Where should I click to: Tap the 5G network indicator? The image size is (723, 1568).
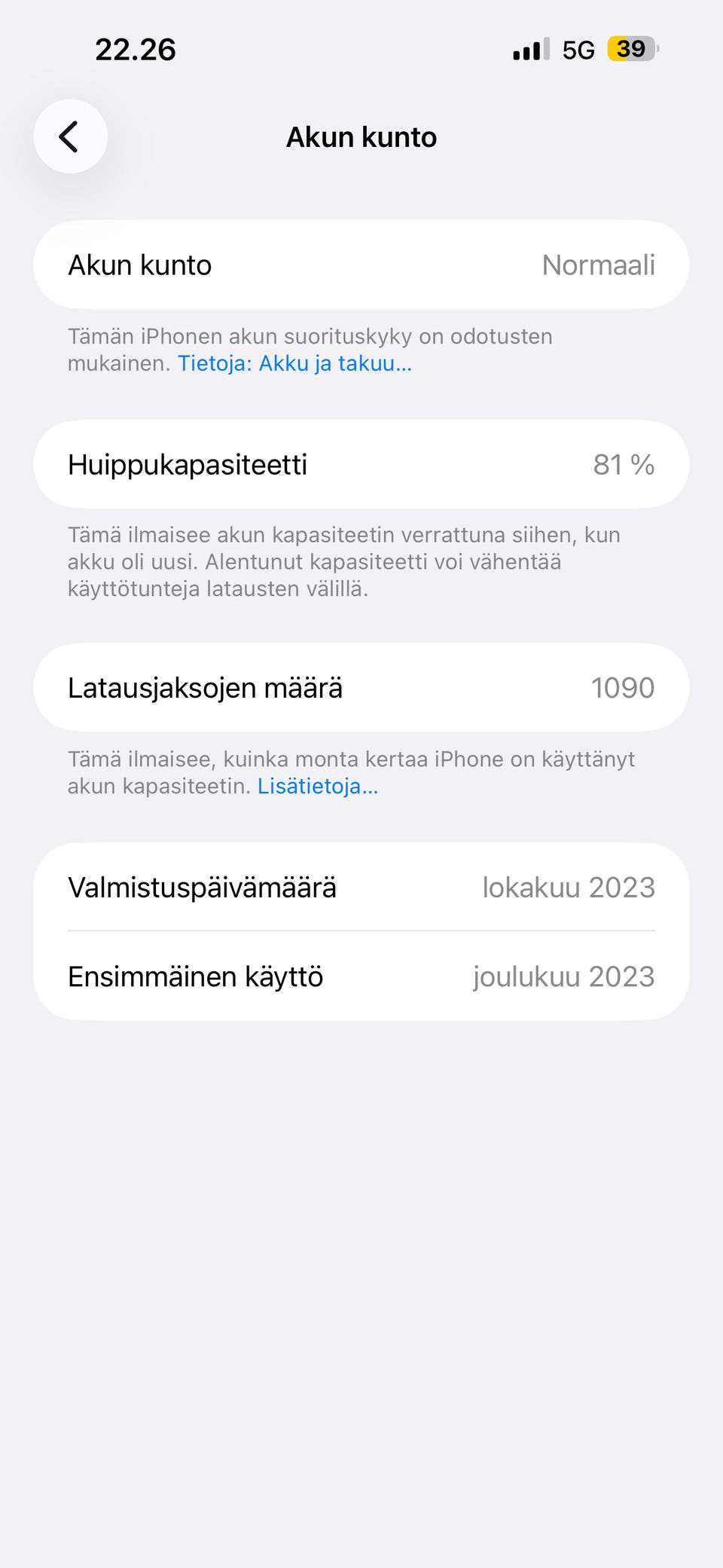(578, 48)
